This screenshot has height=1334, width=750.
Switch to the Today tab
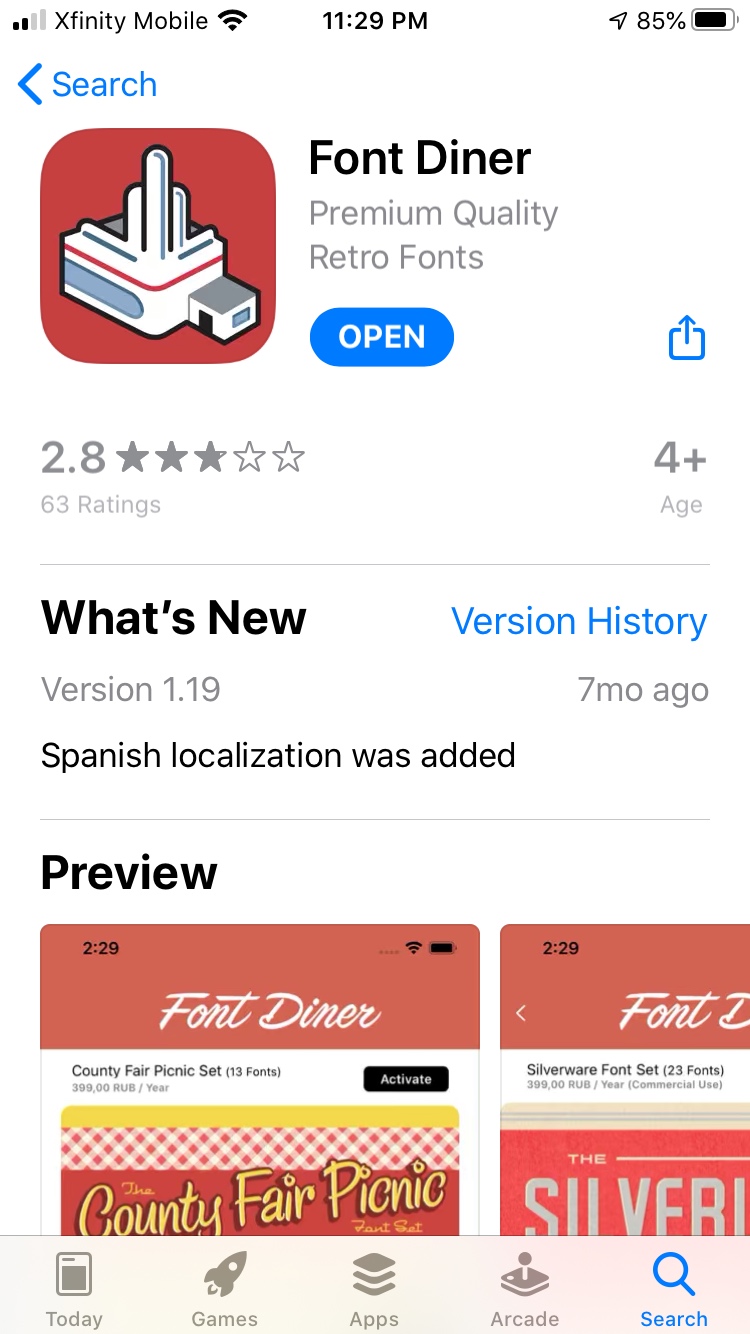74,1289
